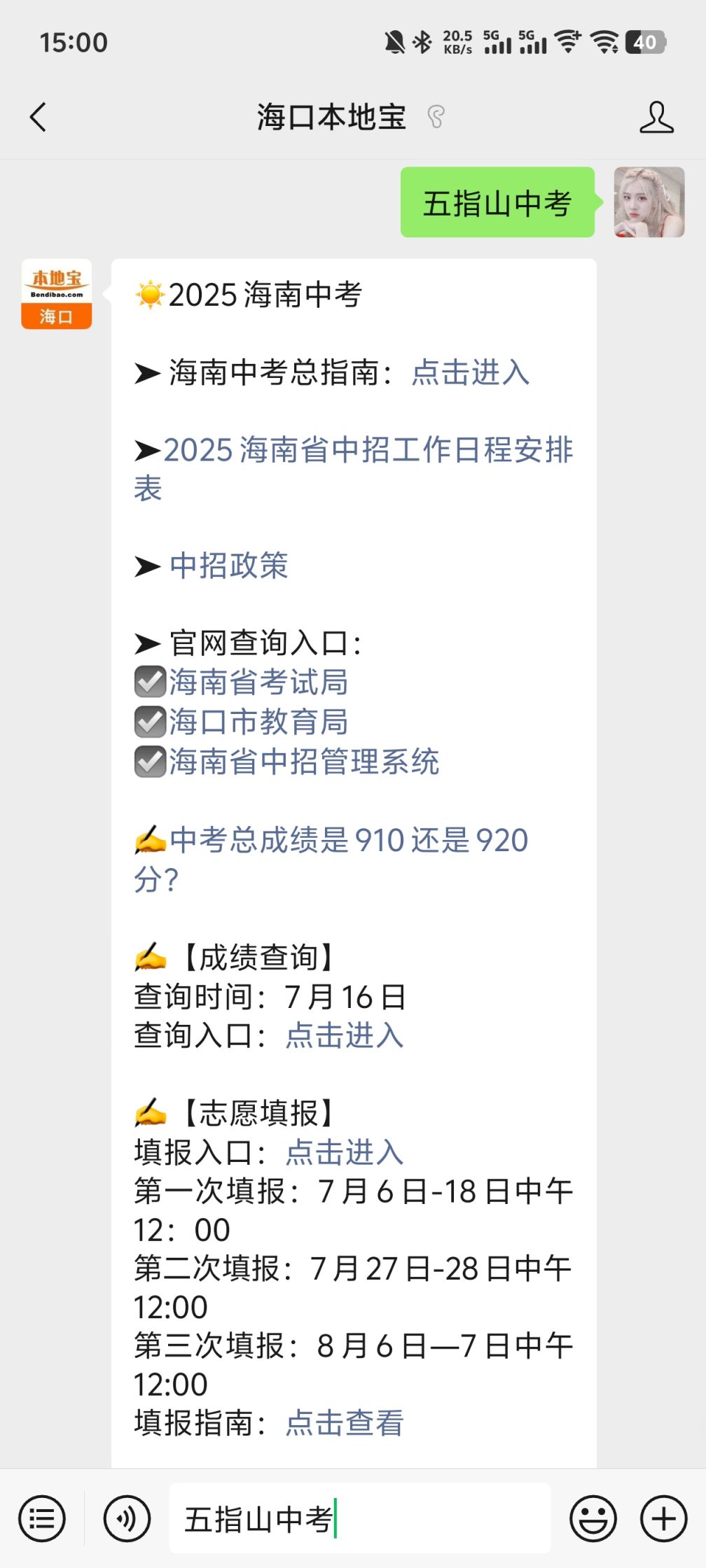Open the account profile icon
This screenshot has height=1568, width=706.
point(656,117)
